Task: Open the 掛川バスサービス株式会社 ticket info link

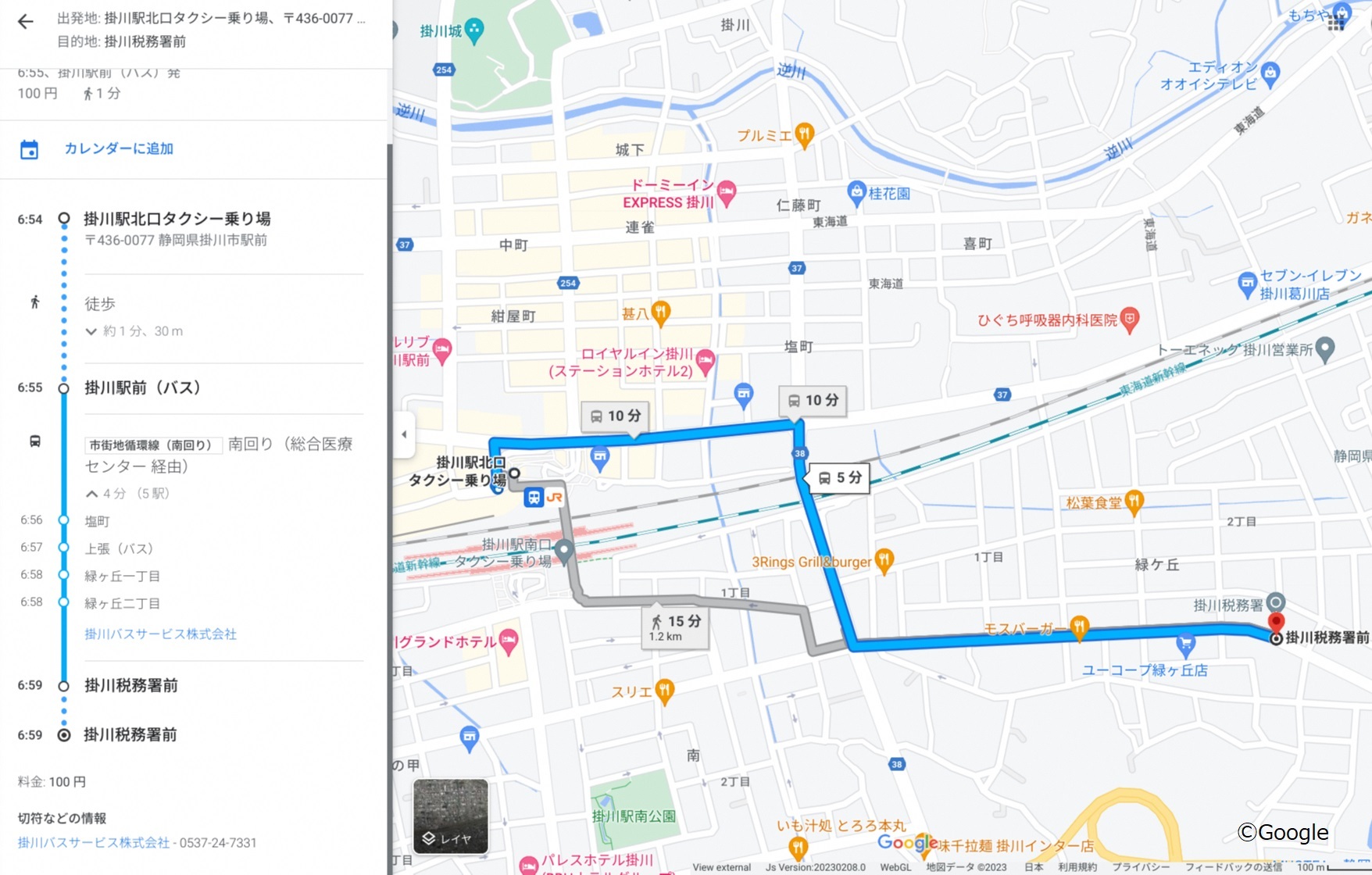Action: pyautogui.click(x=94, y=842)
